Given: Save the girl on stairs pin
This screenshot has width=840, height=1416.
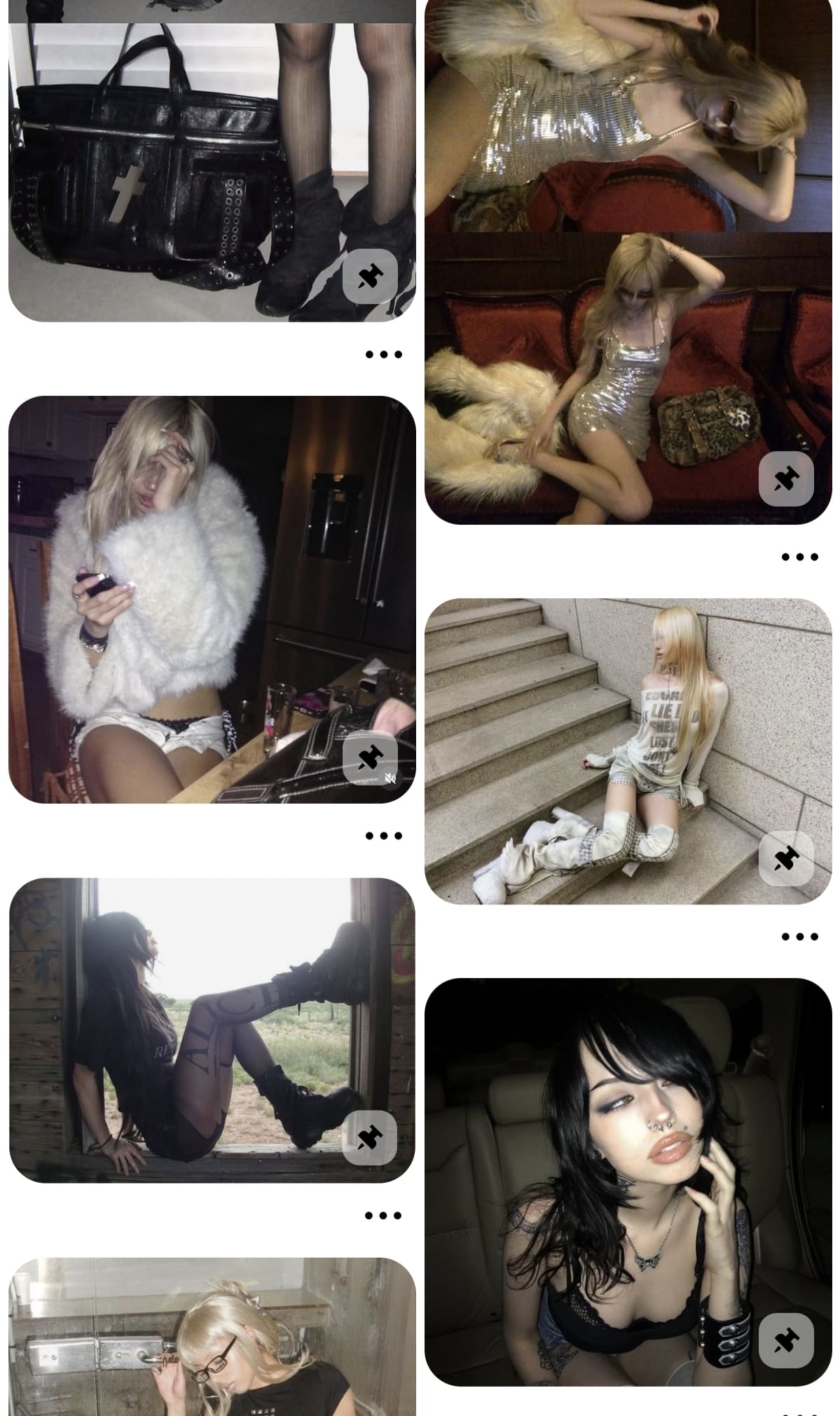Looking at the screenshot, I should point(786,858).
